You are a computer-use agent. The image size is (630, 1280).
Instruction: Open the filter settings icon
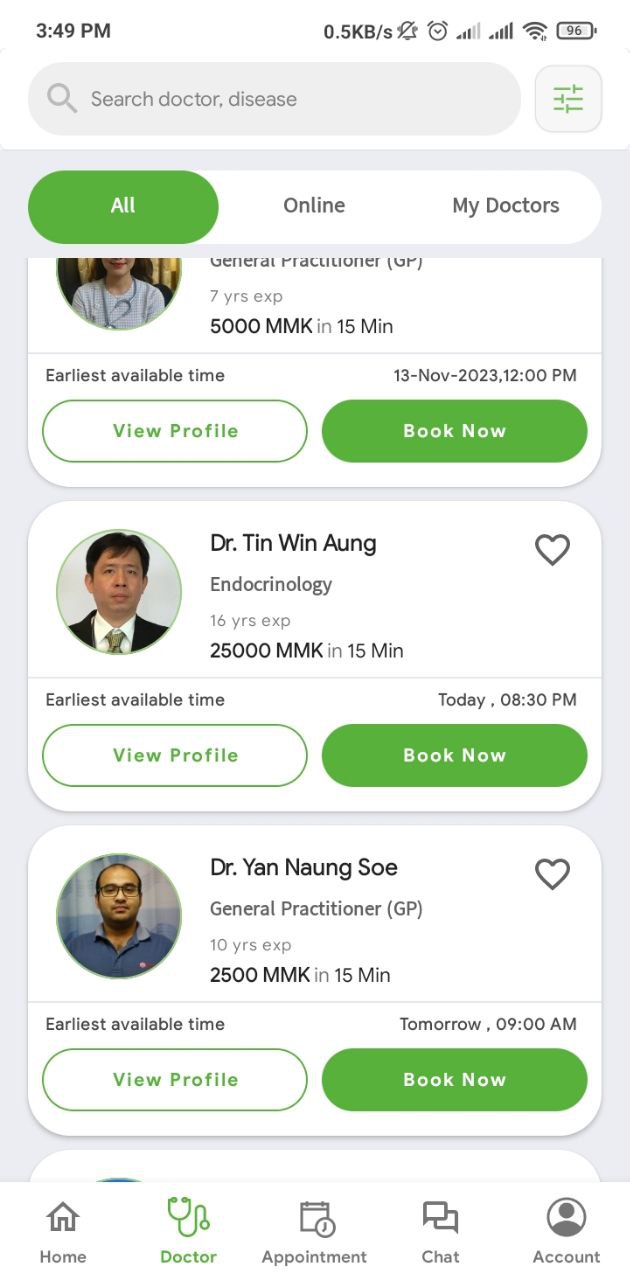click(x=568, y=99)
